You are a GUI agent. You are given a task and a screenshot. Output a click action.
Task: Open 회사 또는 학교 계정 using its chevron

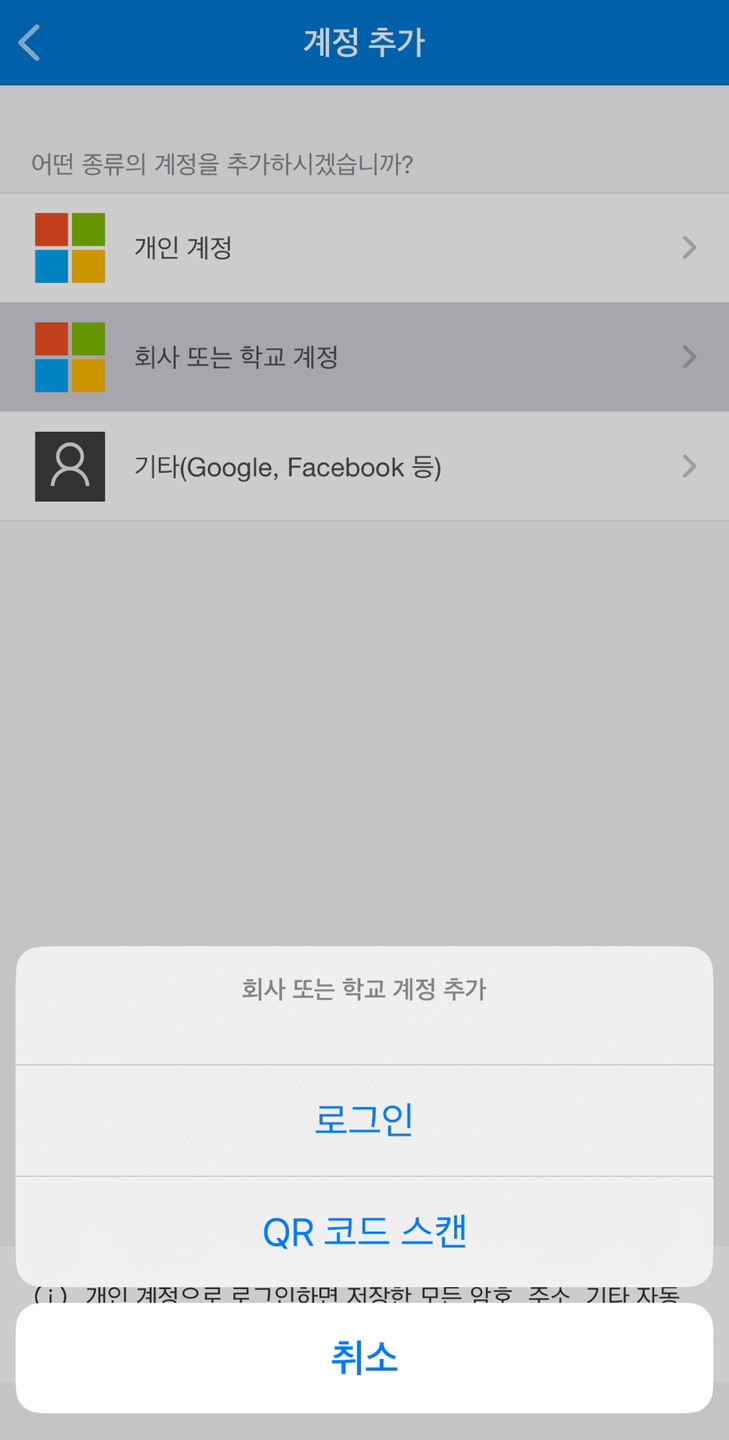coord(688,356)
